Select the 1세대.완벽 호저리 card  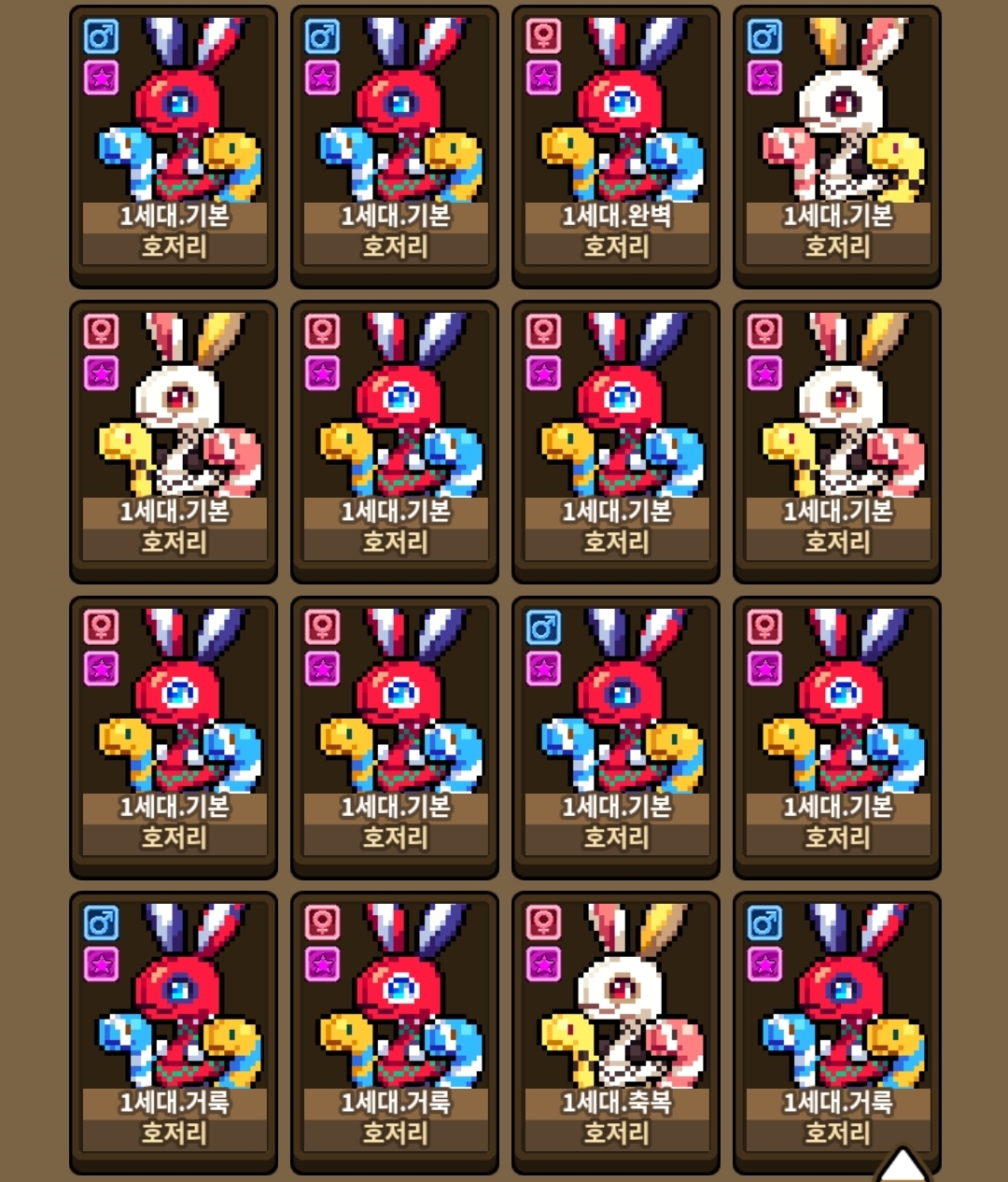(616, 147)
